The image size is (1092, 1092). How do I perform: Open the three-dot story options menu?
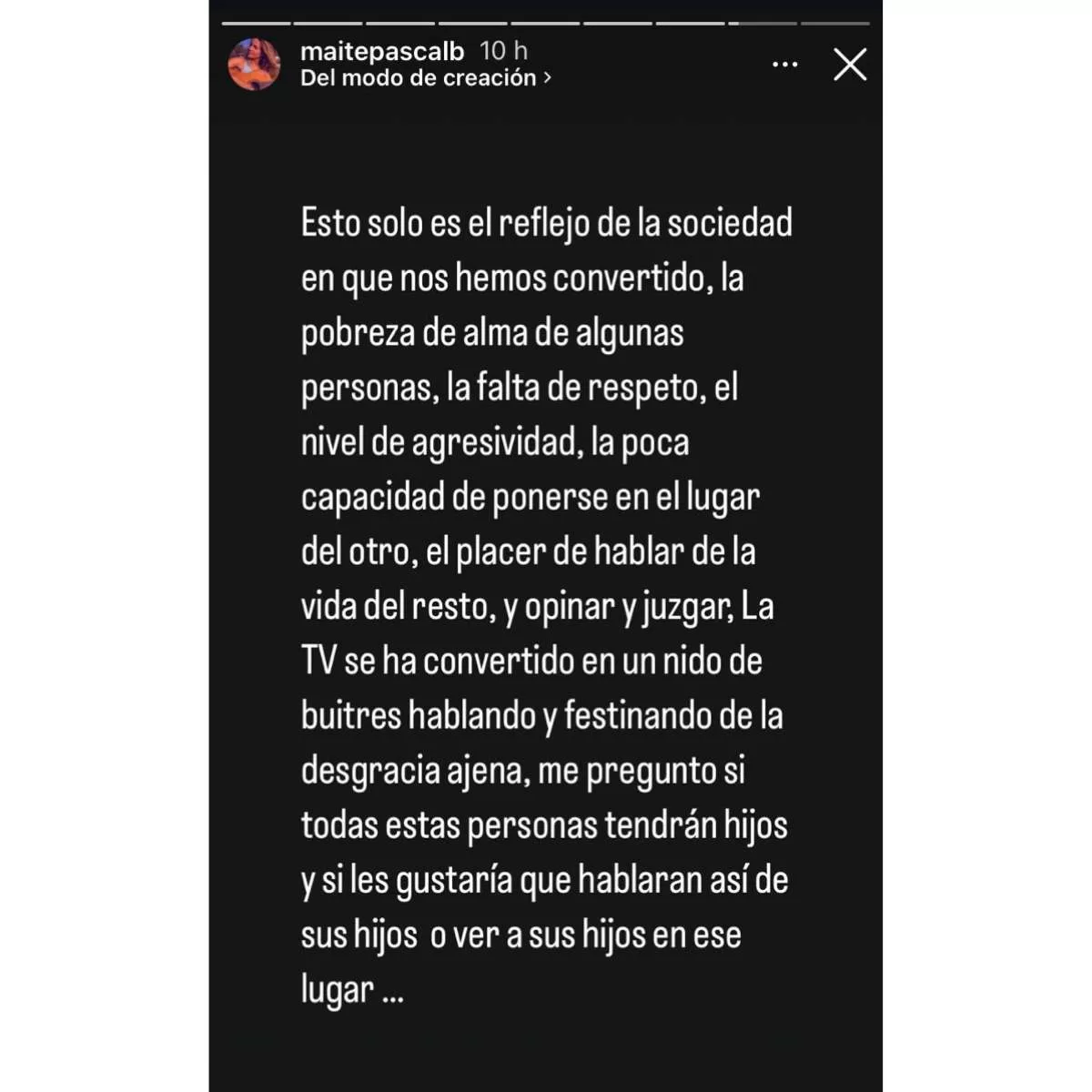pos(784,65)
